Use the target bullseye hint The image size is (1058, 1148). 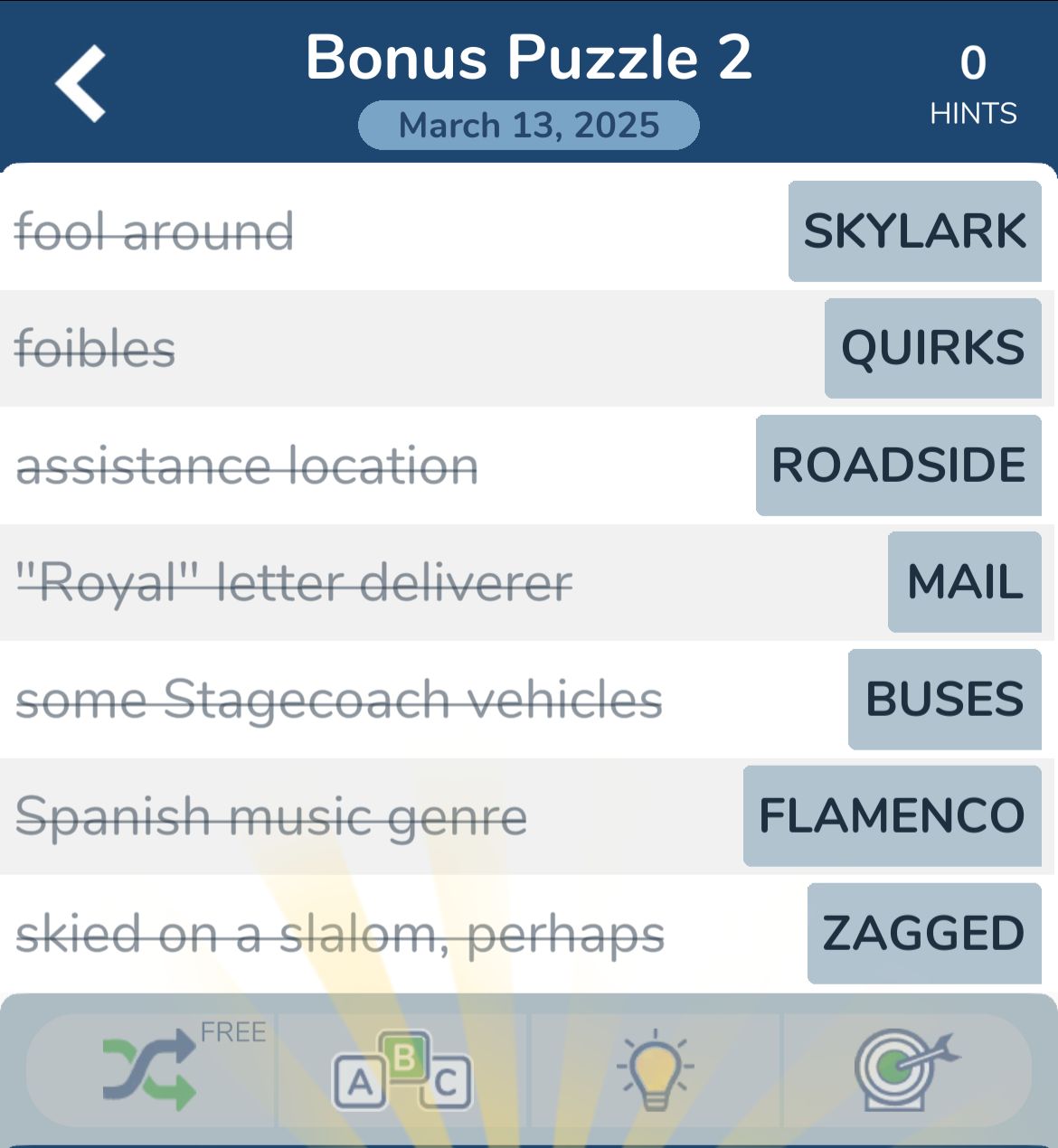click(x=904, y=1070)
